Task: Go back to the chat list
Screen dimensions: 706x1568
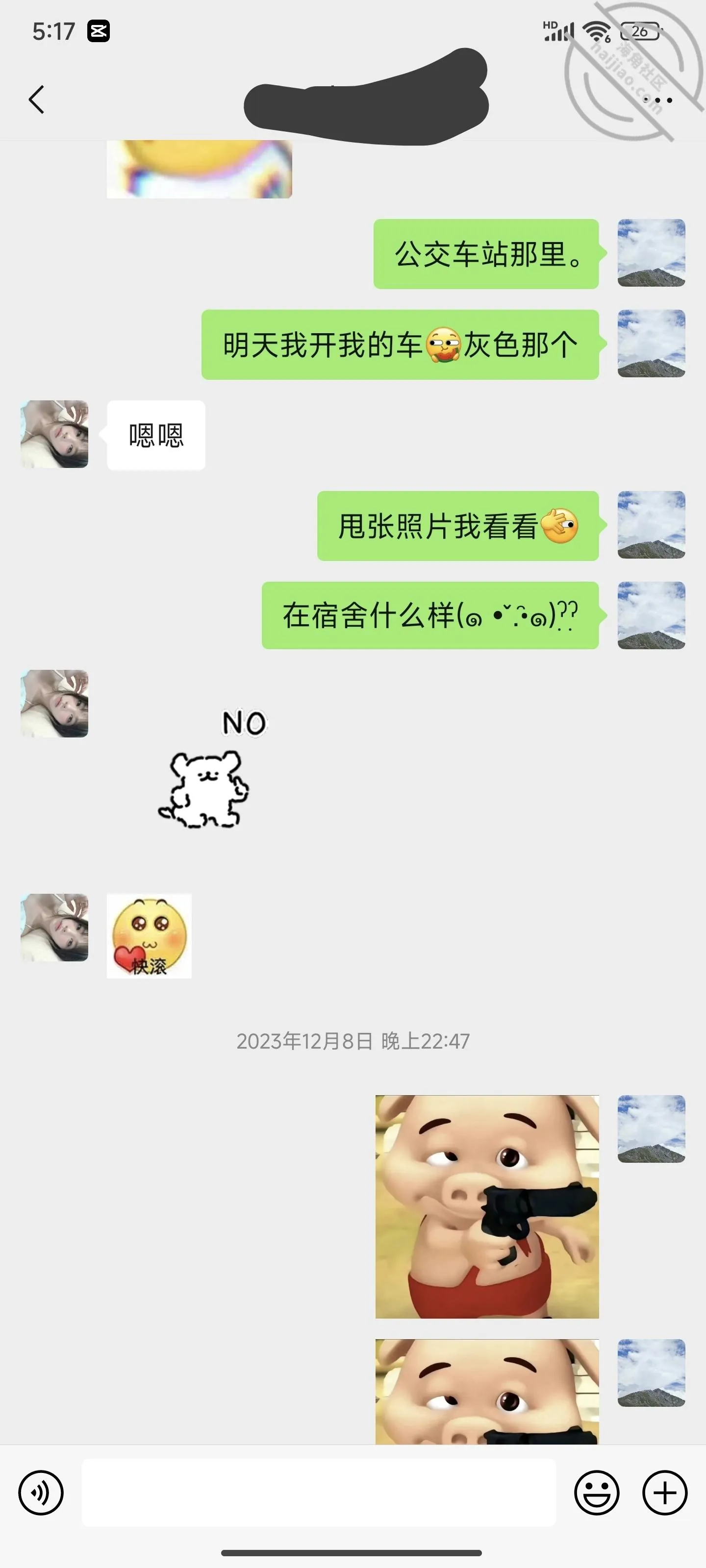Action: click(37, 99)
